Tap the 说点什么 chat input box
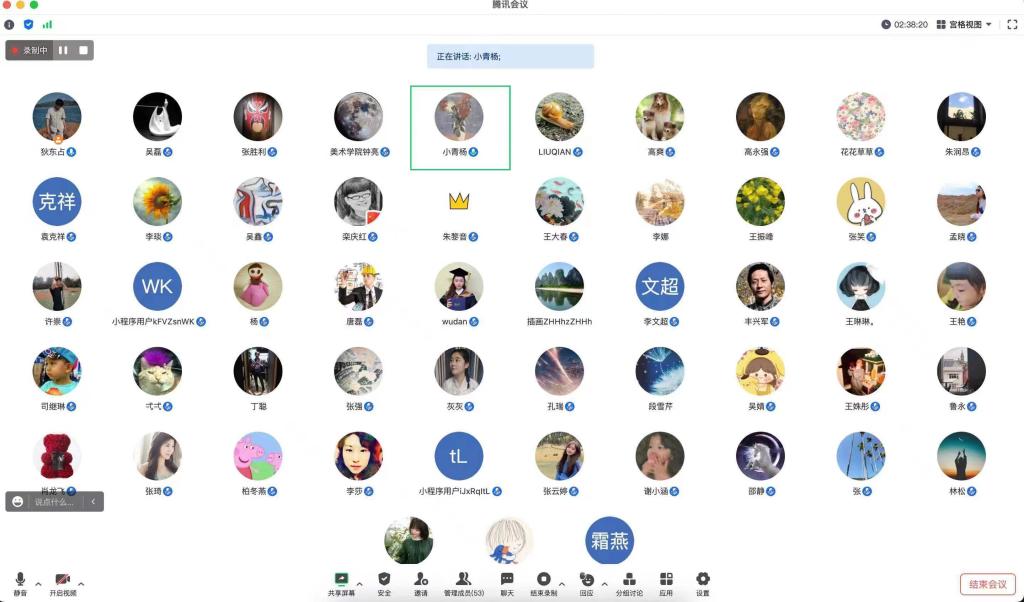1024x602 pixels. 55,502
